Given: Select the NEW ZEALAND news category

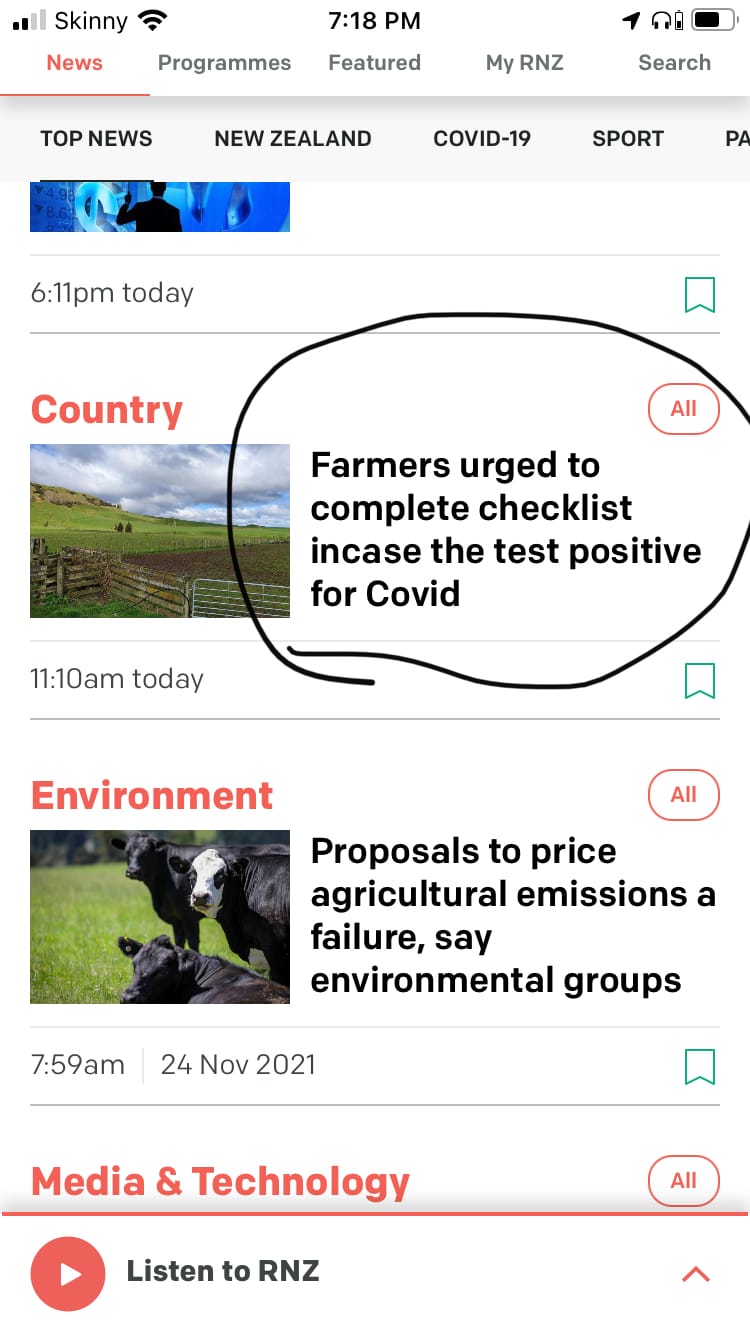Looking at the screenshot, I should [292, 139].
